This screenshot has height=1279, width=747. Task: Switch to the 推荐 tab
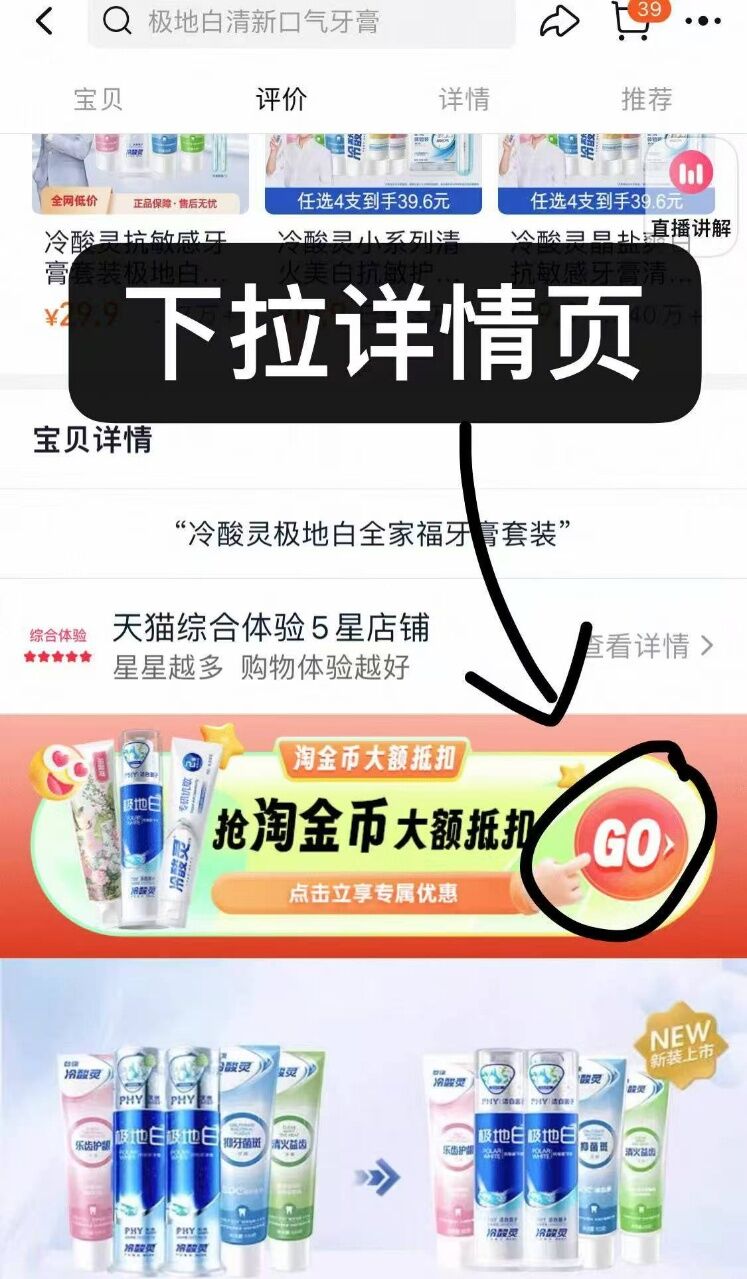[647, 99]
